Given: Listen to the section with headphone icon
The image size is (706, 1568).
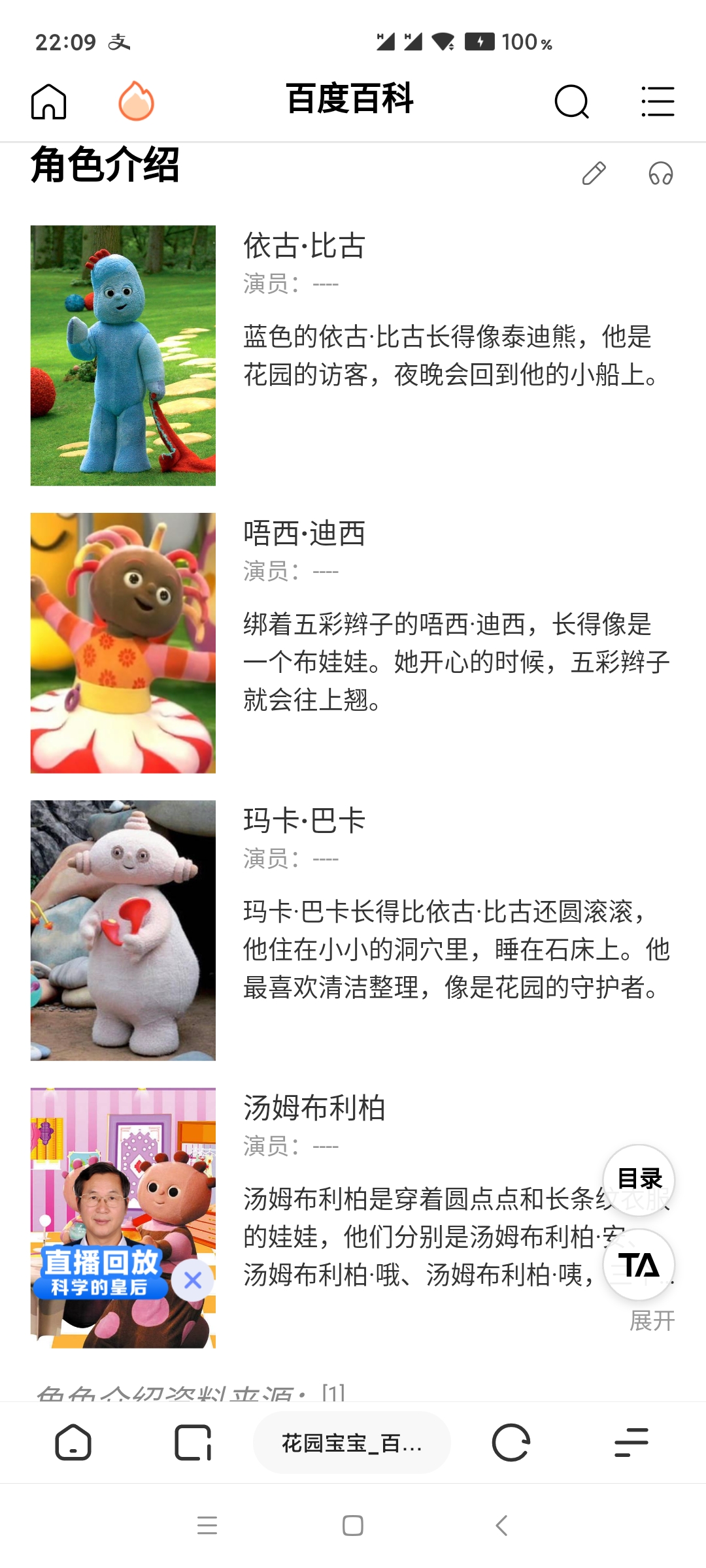Looking at the screenshot, I should [x=660, y=173].
